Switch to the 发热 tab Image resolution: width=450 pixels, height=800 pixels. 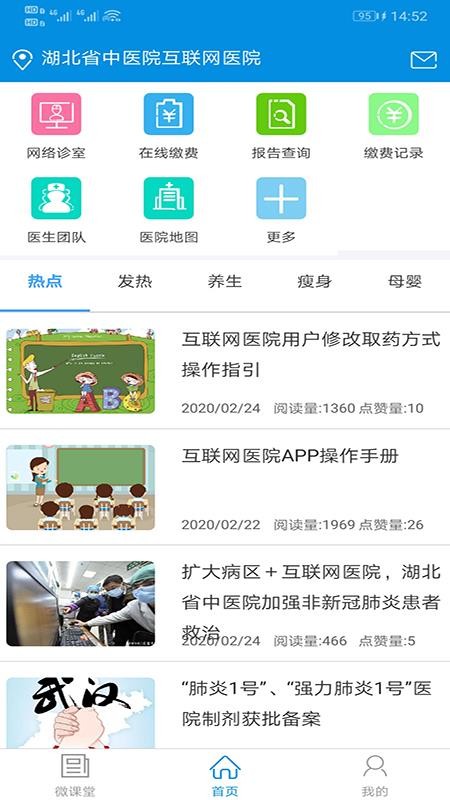pos(135,282)
